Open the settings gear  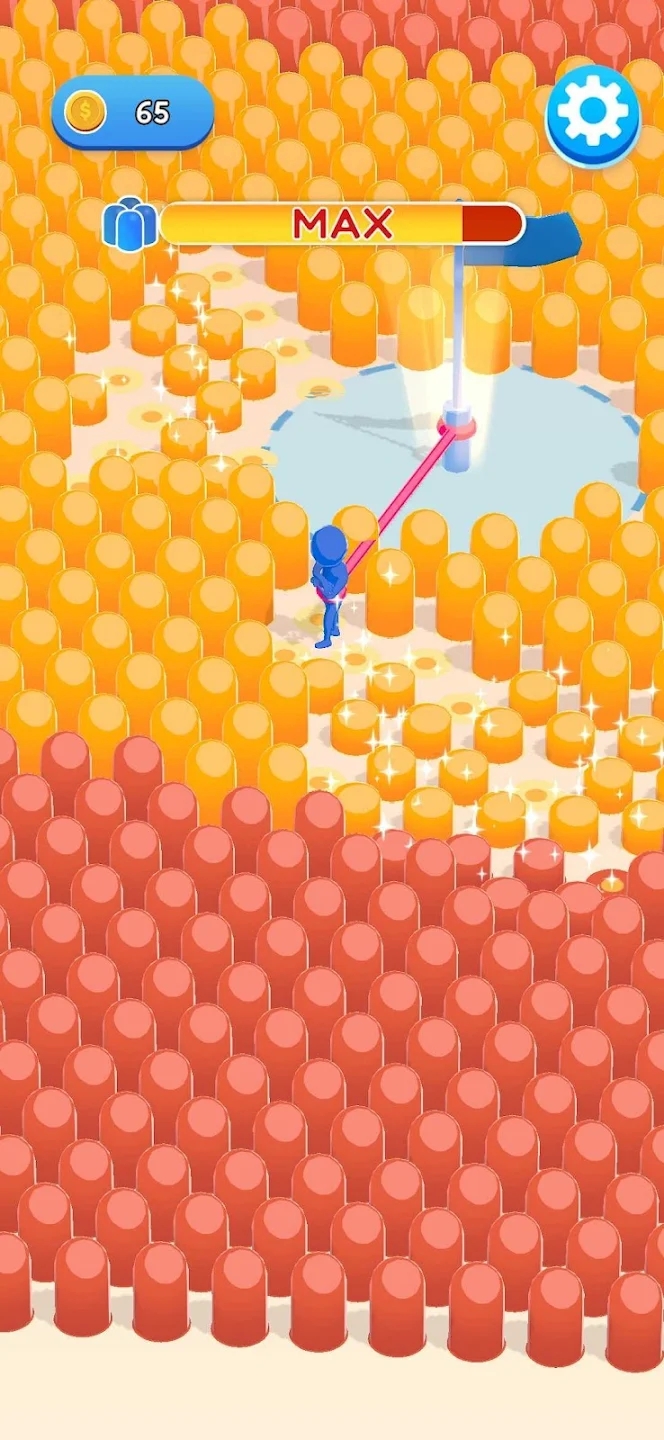[x=593, y=115]
